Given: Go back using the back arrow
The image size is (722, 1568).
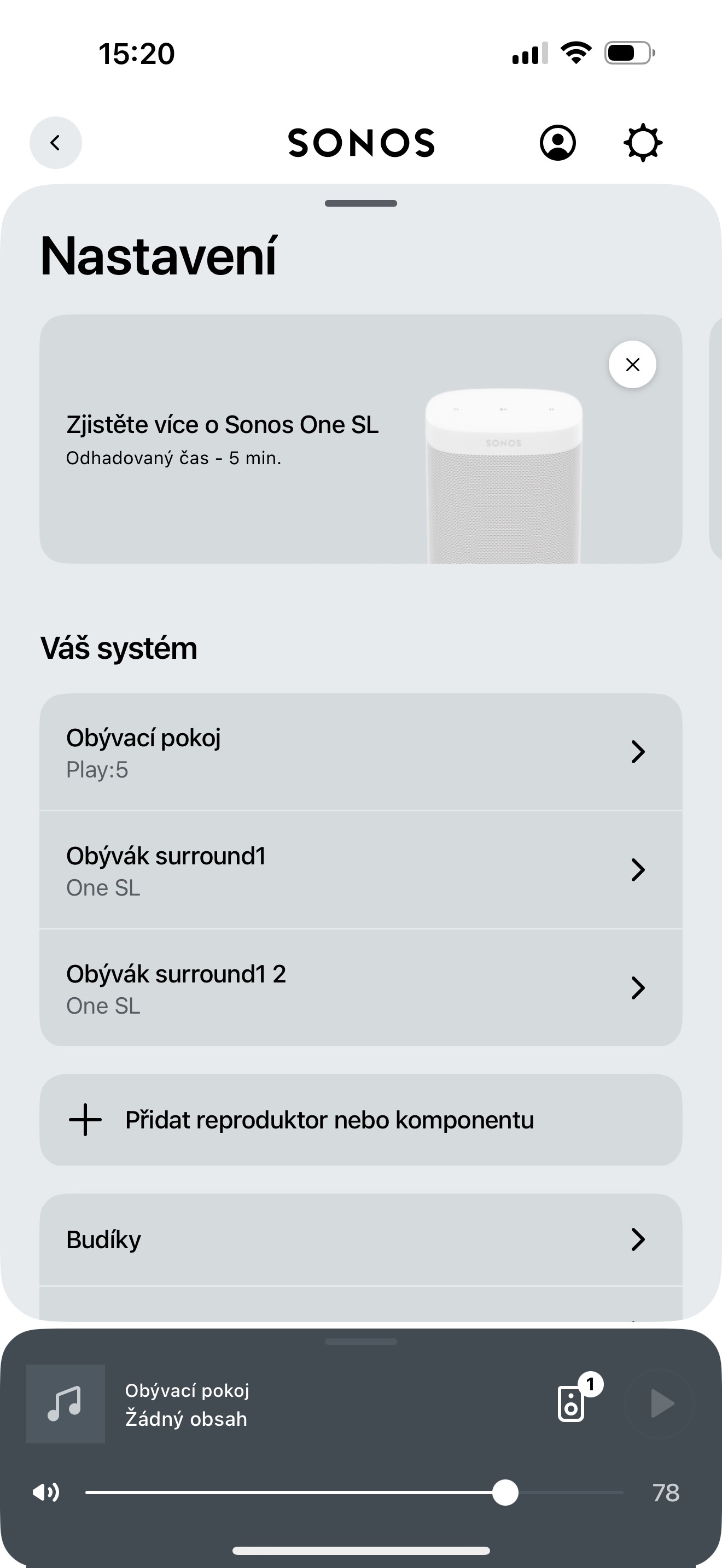Looking at the screenshot, I should [55, 143].
